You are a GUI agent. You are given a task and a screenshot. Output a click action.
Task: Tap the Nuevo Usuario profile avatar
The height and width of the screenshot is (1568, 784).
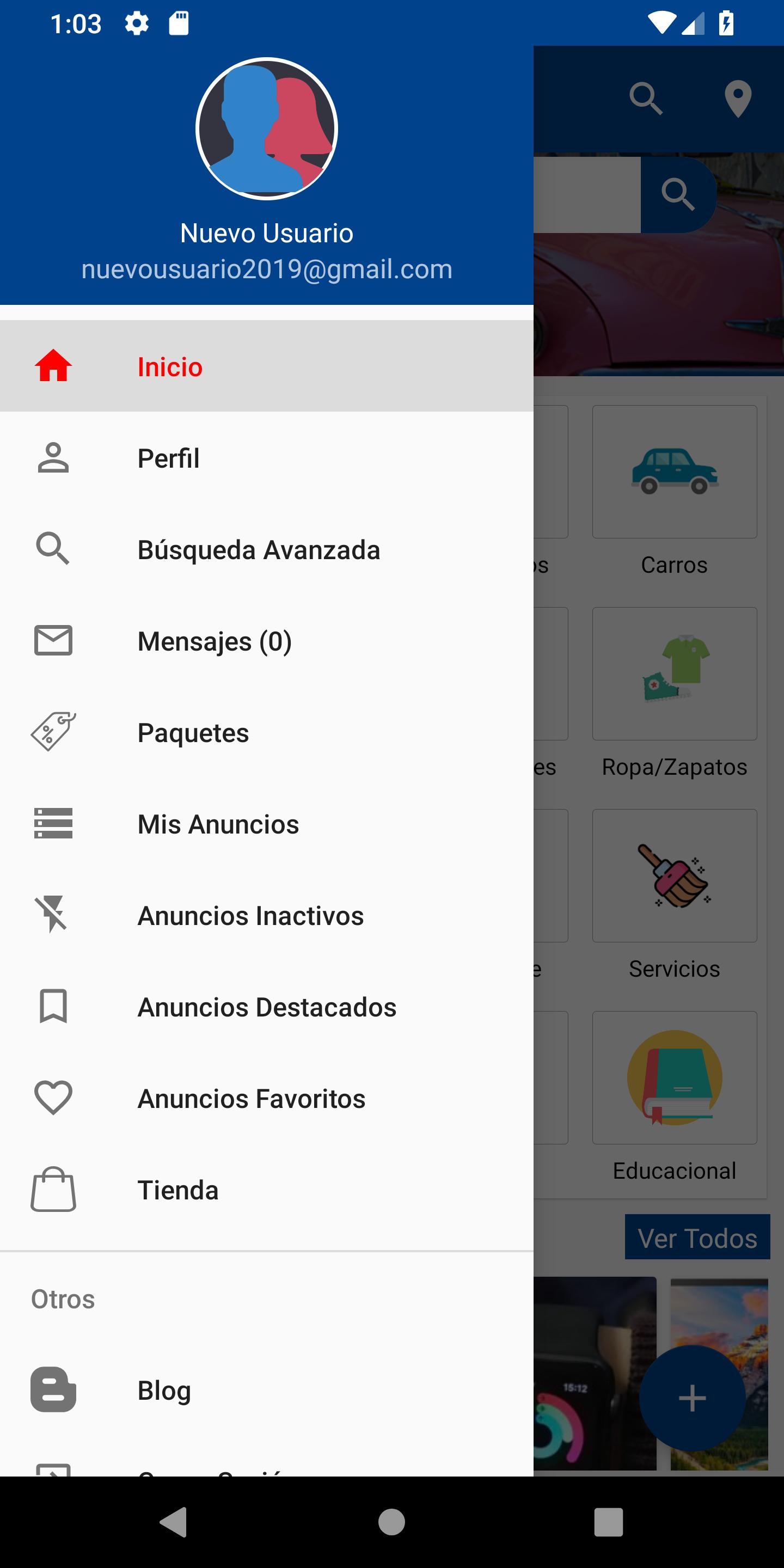(x=267, y=128)
